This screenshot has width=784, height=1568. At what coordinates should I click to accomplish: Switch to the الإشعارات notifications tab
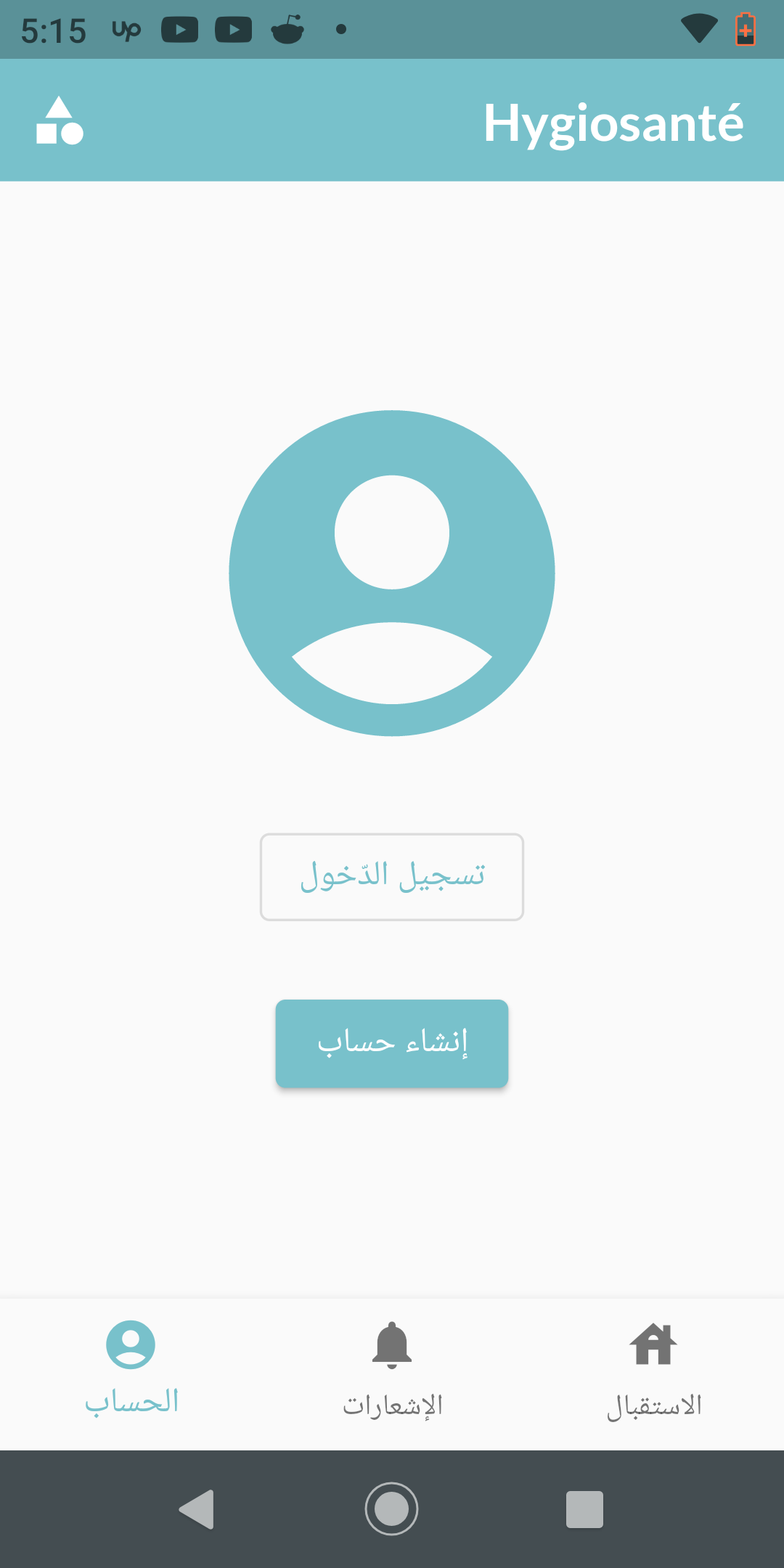point(392,1368)
